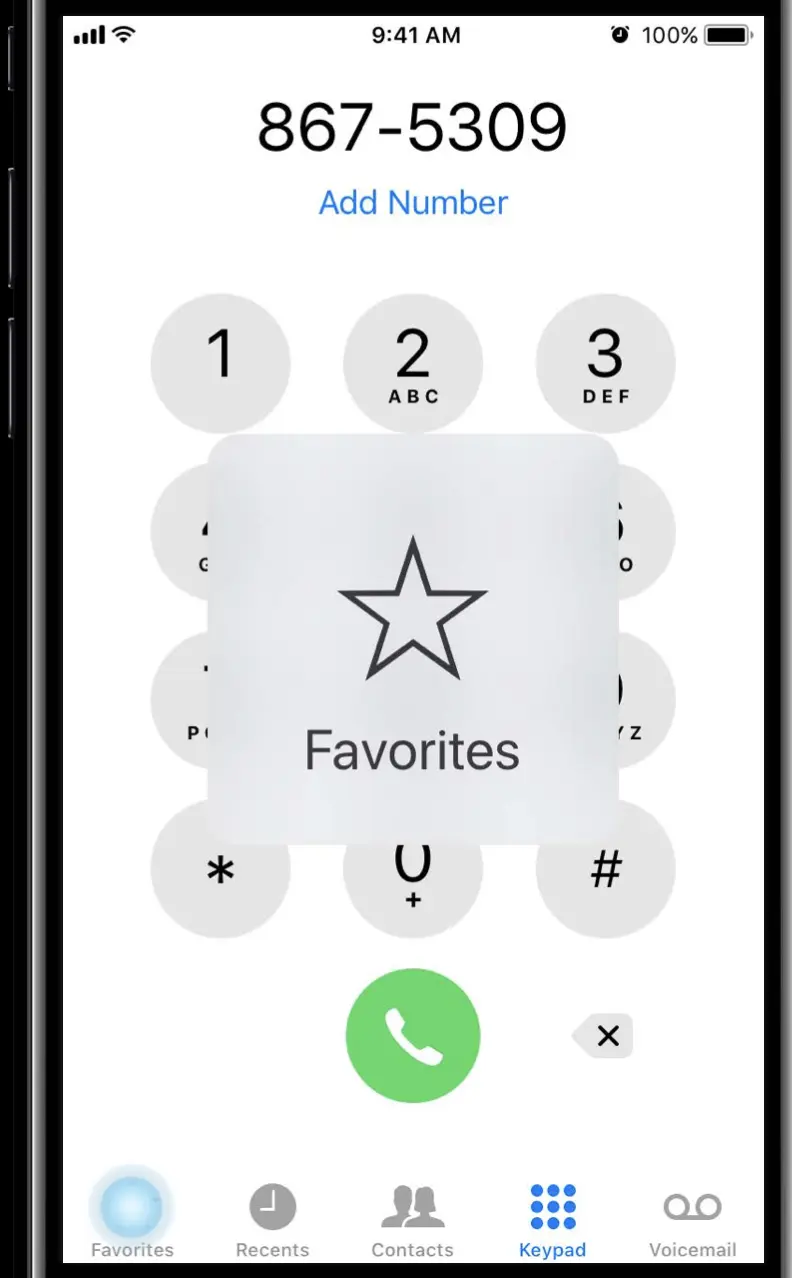Dial digit 3 DEF key
792x1278 pixels.
point(605,363)
